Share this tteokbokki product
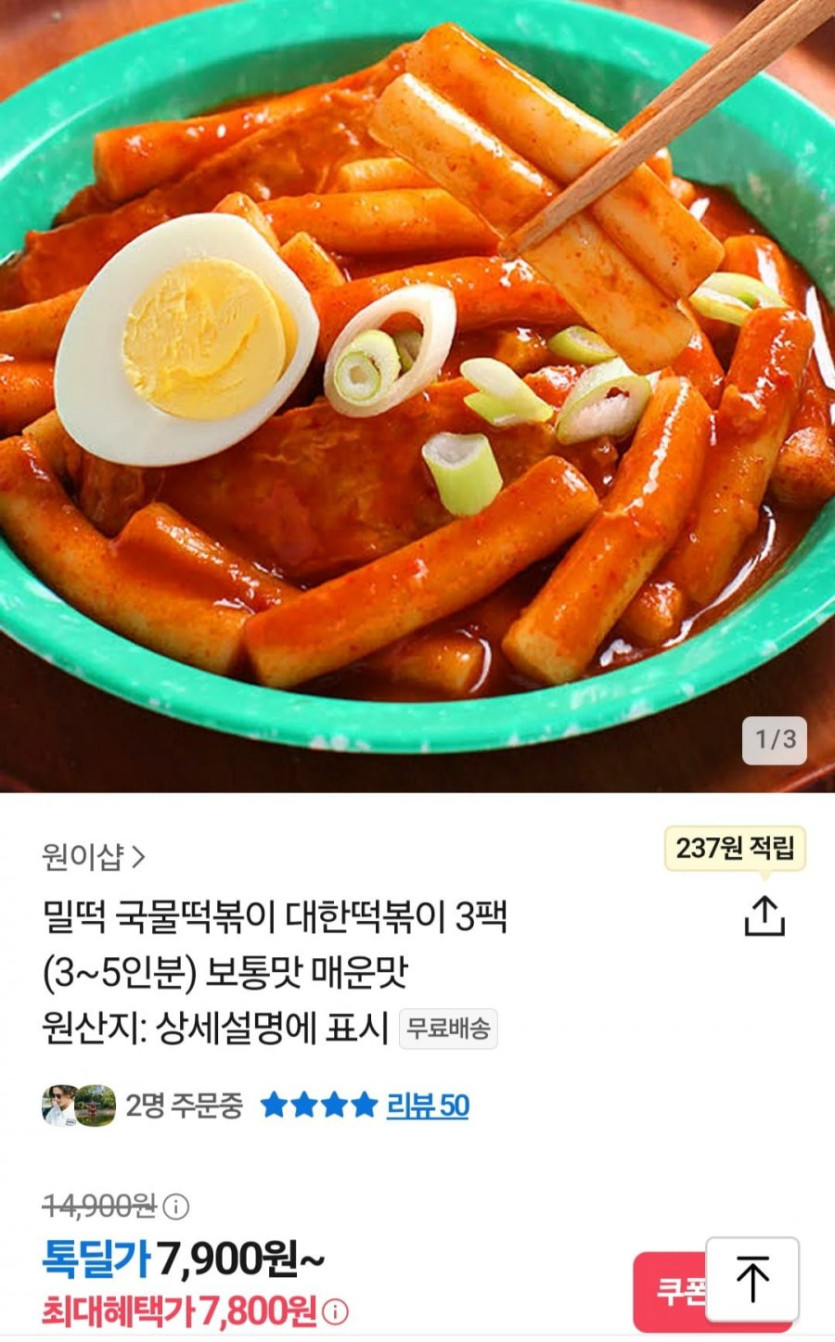Image resolution: width=835 pixels, height=1342 pixels. click(765, 915)
